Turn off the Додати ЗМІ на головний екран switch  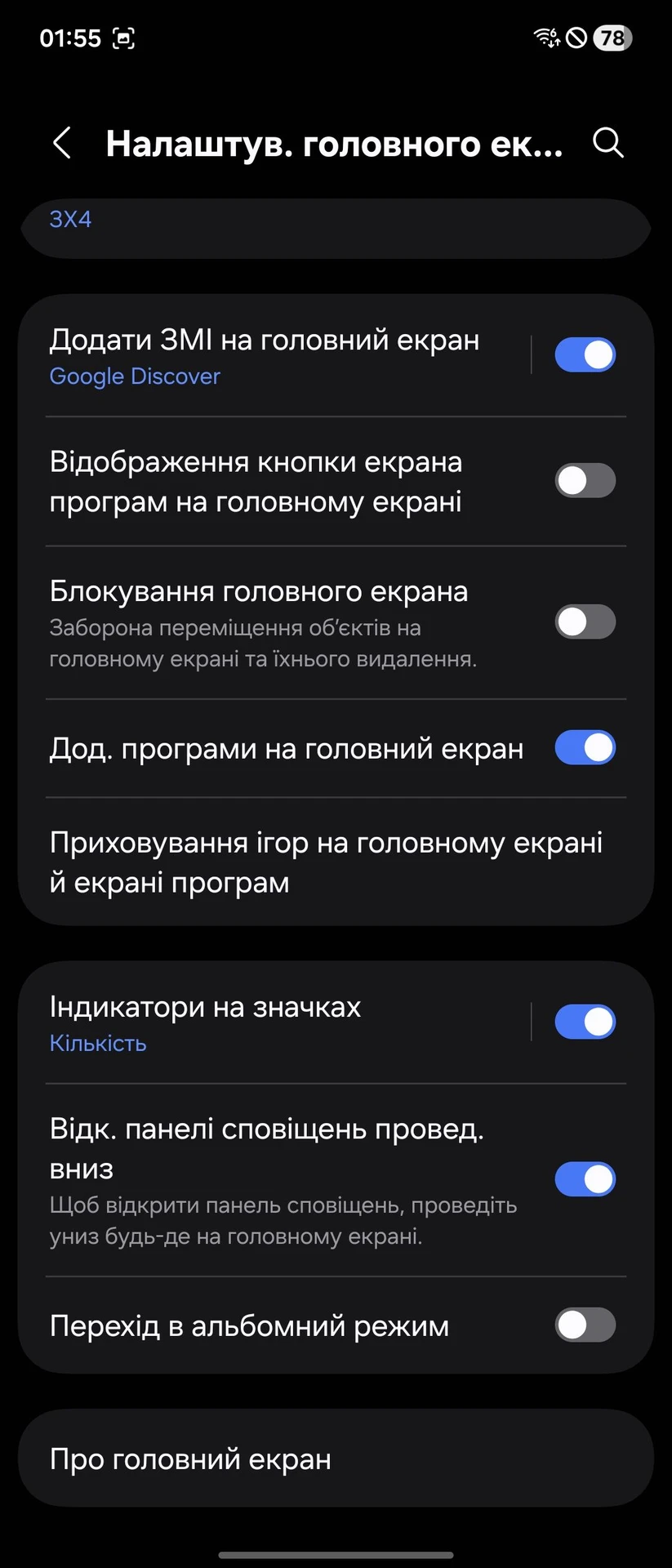(x=585, y=355)
